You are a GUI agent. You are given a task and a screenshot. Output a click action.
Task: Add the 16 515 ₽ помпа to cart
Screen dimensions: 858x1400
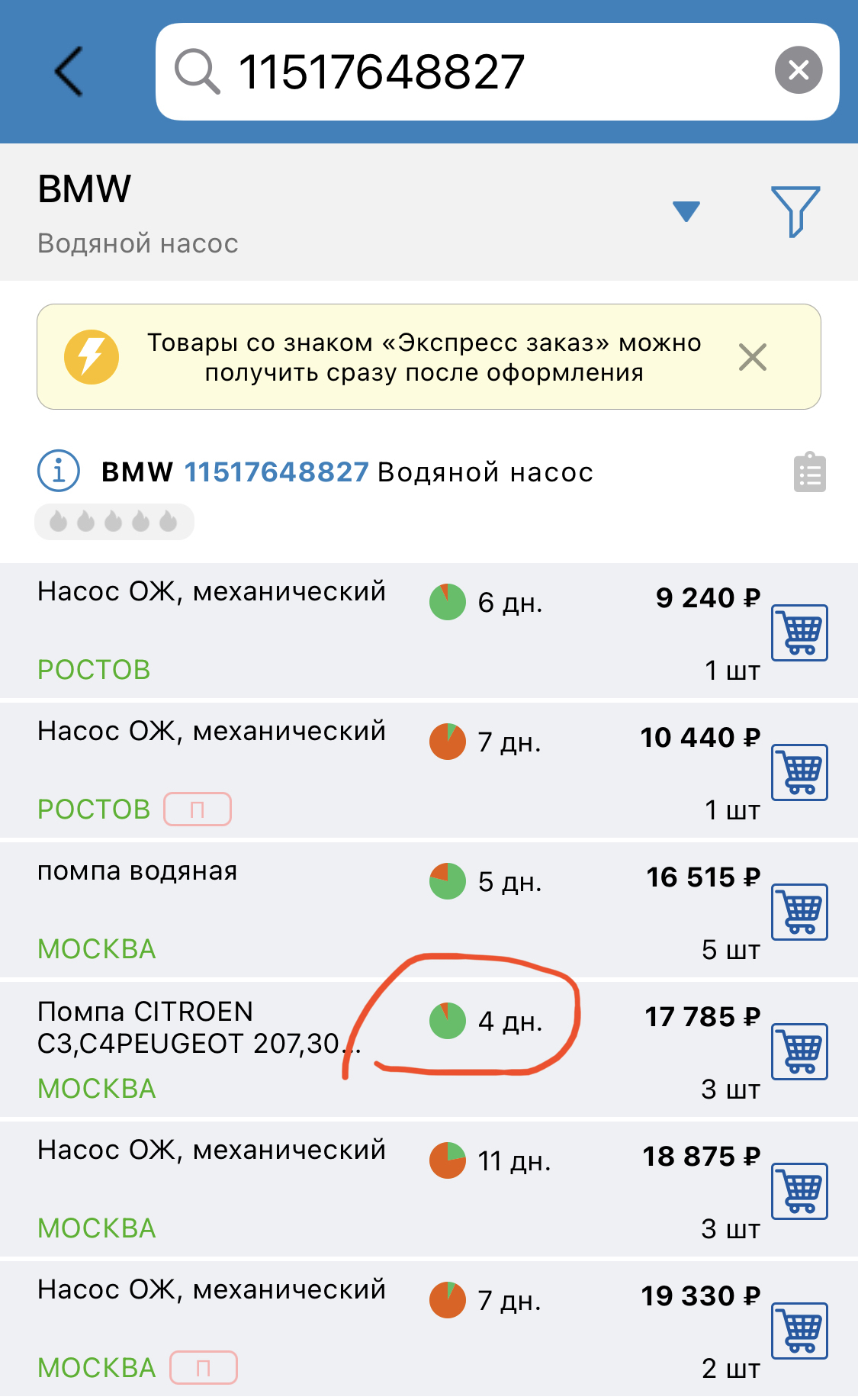(799, 912)
